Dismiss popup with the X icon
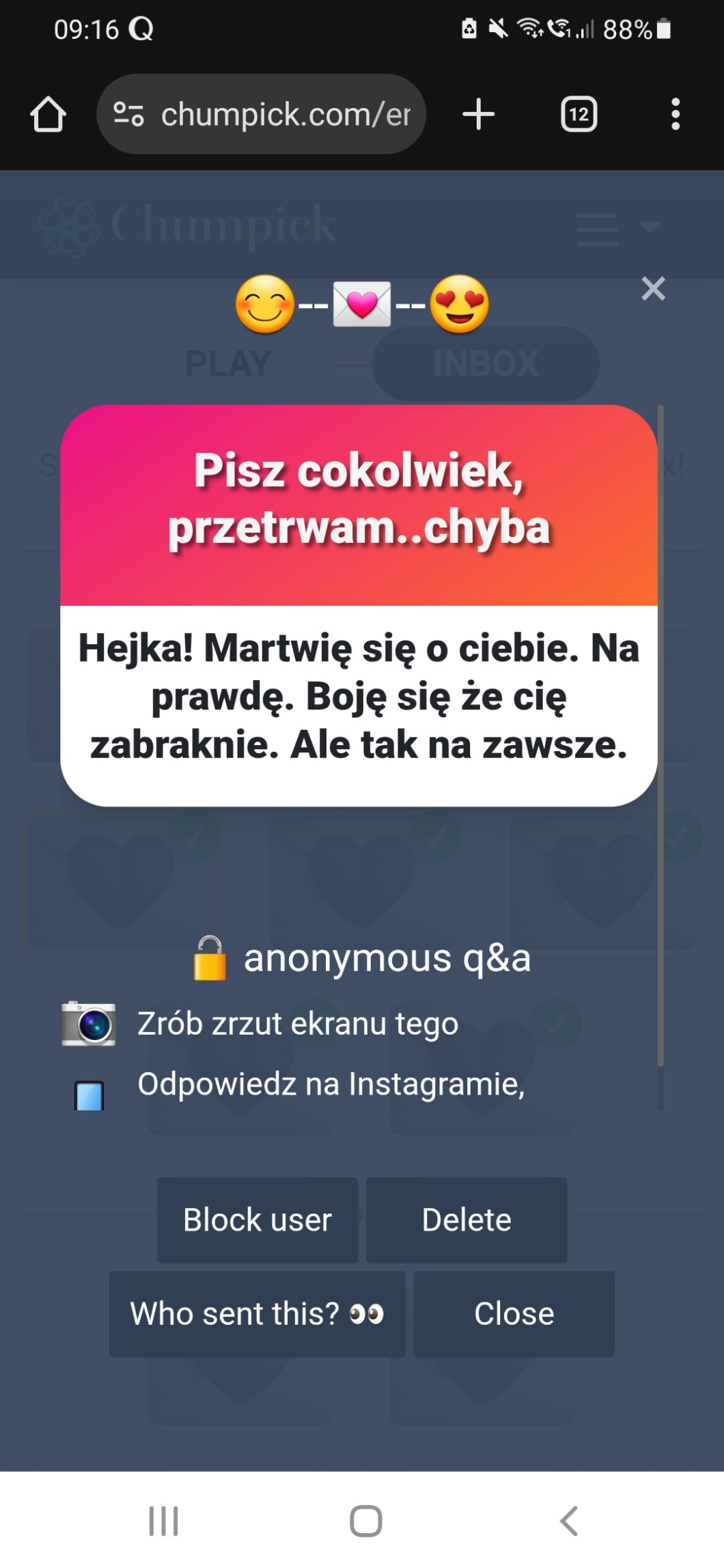The height and width of the screenshot is (1568, 724). coord(653,289)
